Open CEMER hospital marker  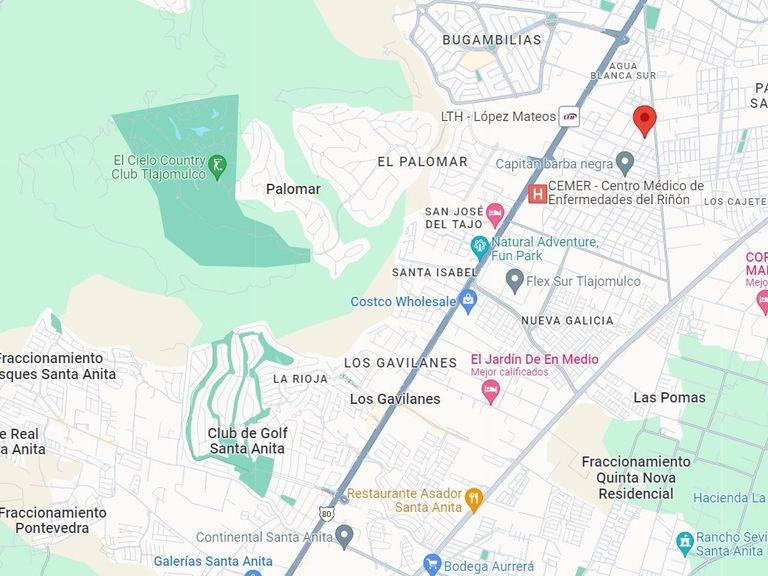[537, 193]
